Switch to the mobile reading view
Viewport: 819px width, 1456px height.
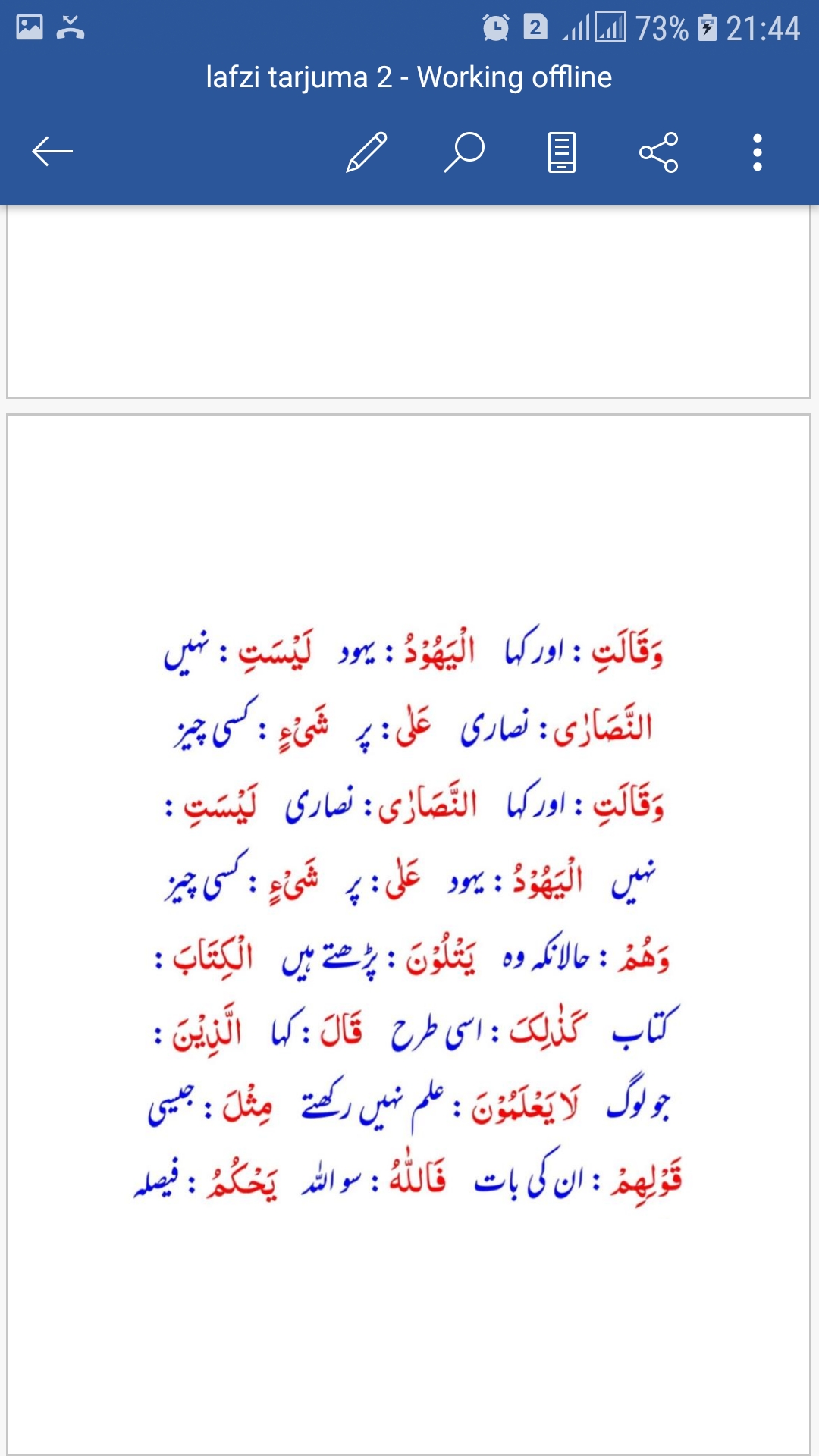pyautogui.click(x=562, y=152)
